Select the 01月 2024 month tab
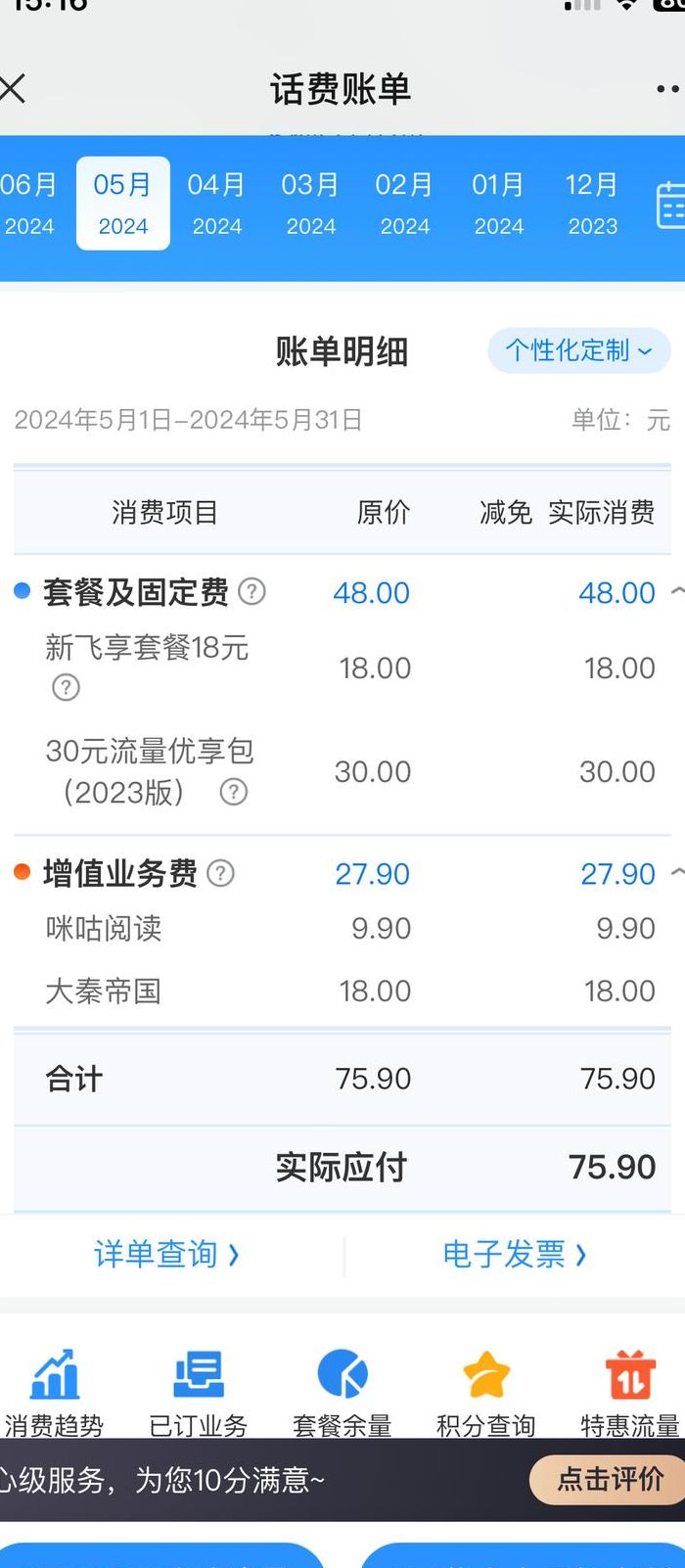Image resolution: width=685 pixels, height=1568 pixels. [498, 204]
